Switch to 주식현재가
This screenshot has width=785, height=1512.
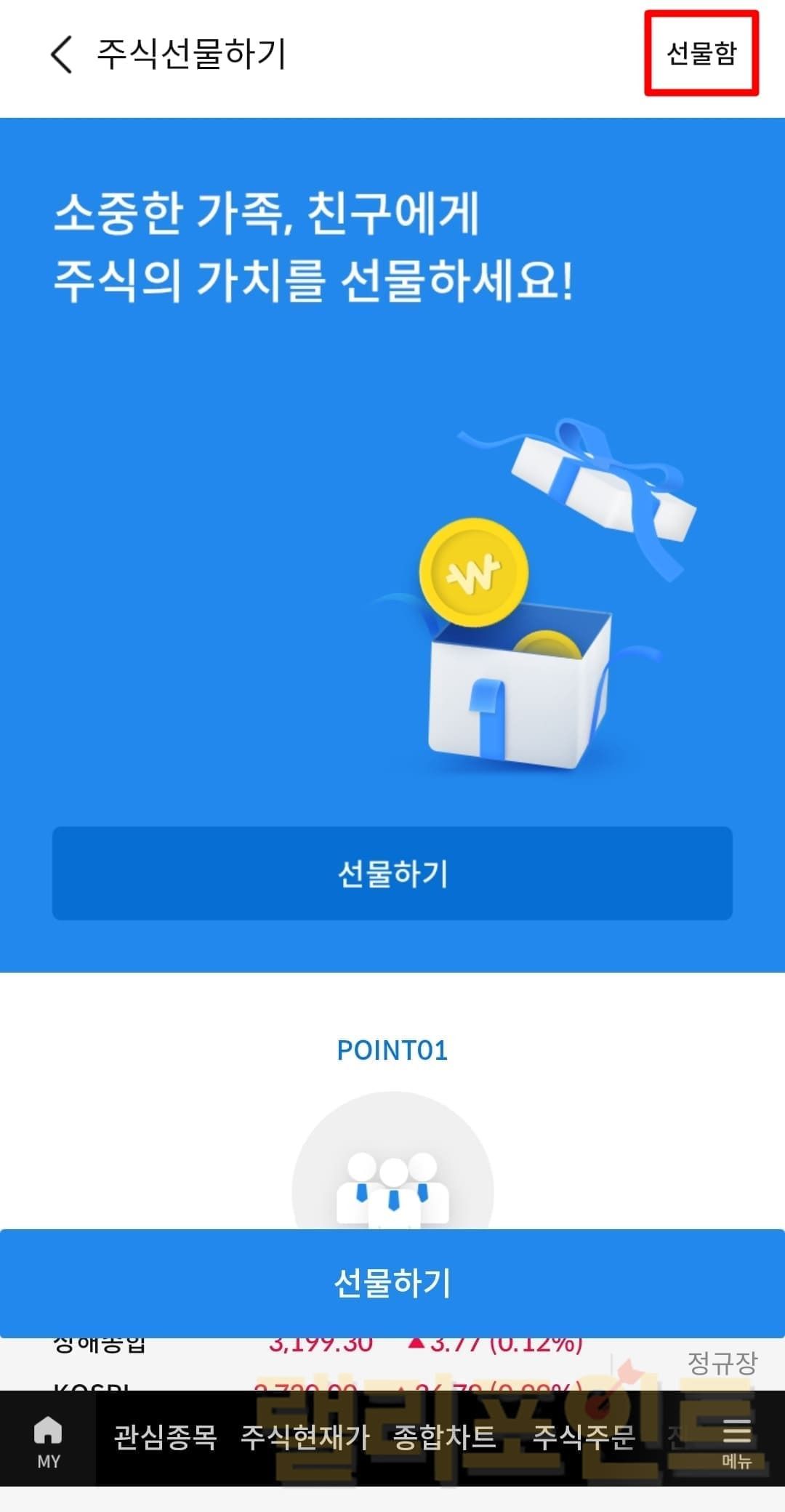[305, 1437]
